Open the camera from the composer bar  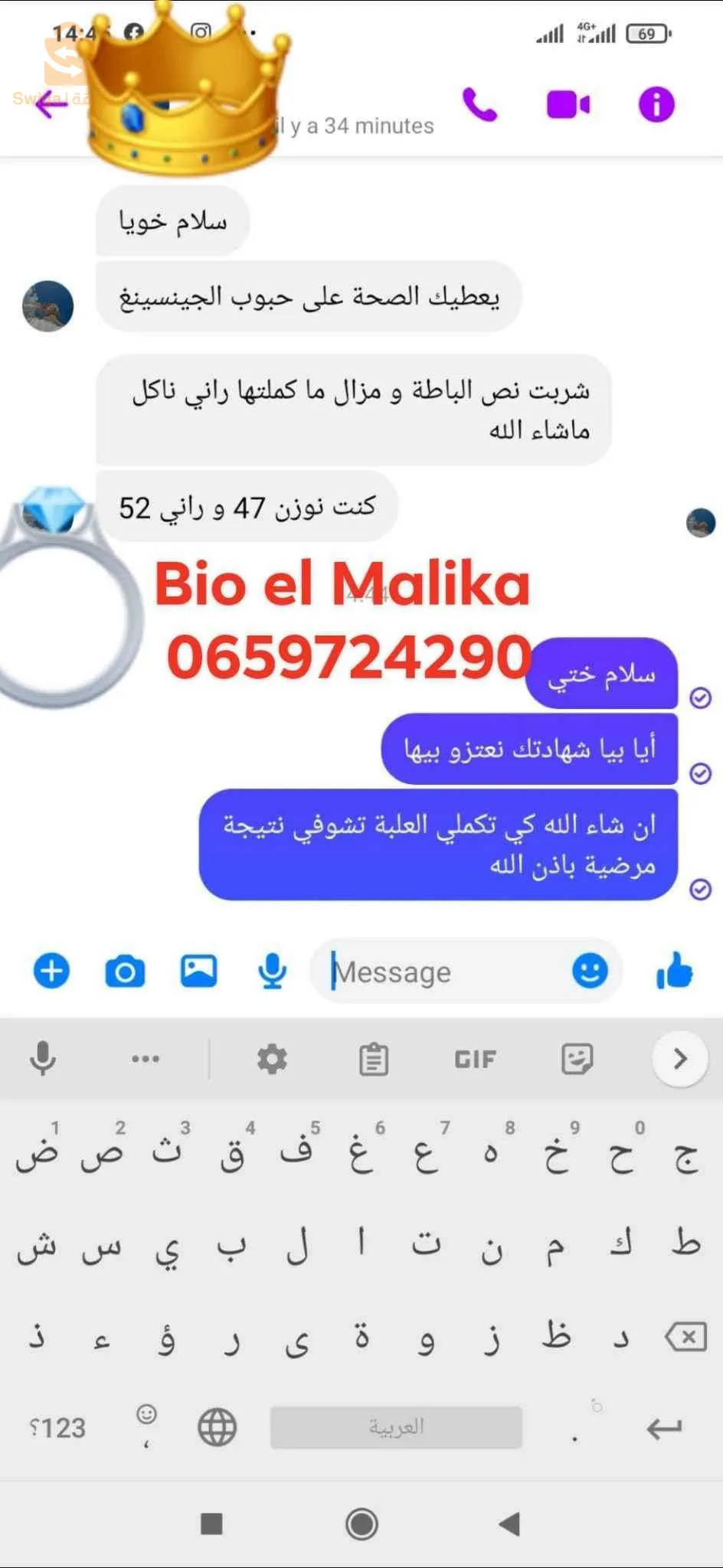click(125, 972)
